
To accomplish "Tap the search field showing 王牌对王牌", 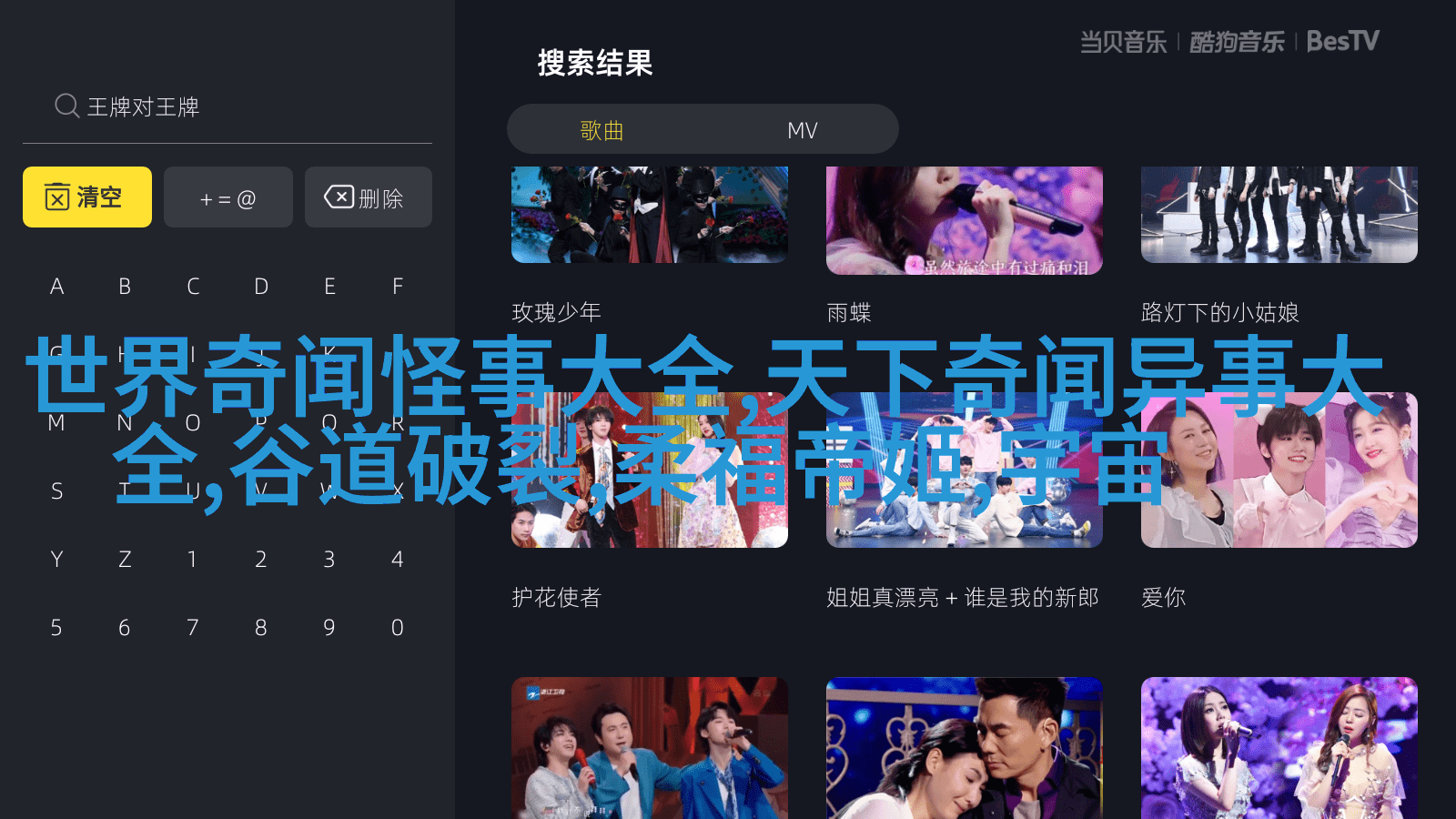I will click(x=227, y=107).
